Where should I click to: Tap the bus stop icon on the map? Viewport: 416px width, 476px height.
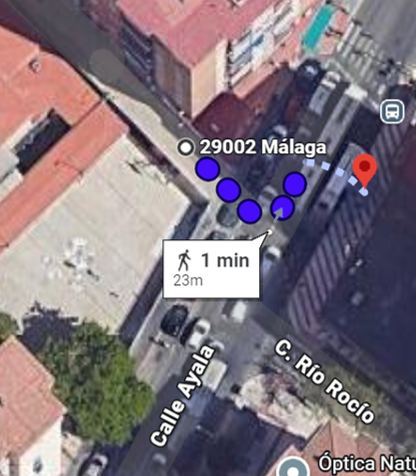[392, 111]
